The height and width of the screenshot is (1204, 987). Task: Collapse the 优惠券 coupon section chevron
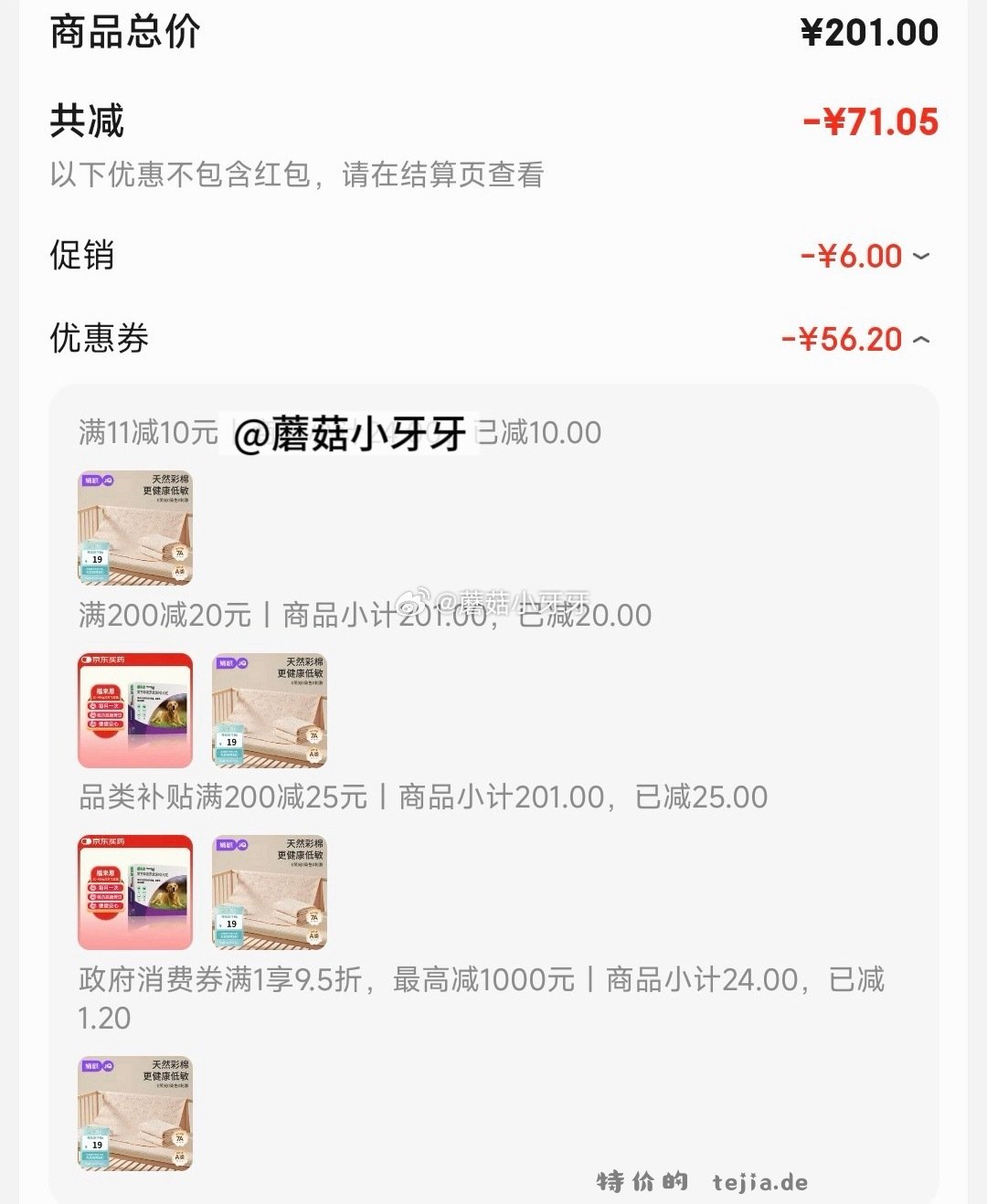923,338
